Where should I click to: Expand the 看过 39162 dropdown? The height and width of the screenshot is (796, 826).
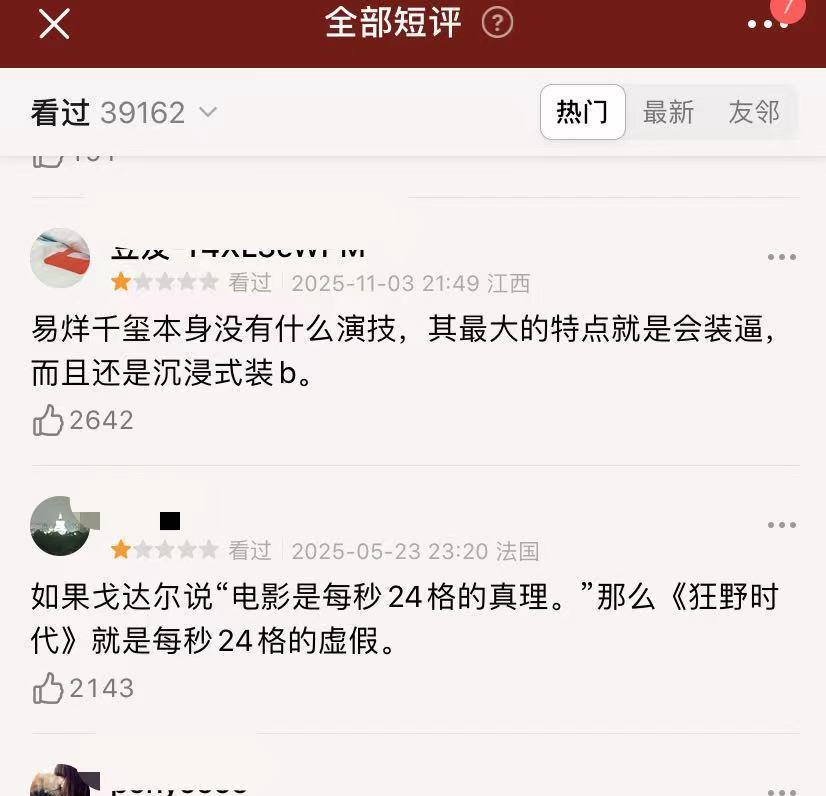click(207, 112)
